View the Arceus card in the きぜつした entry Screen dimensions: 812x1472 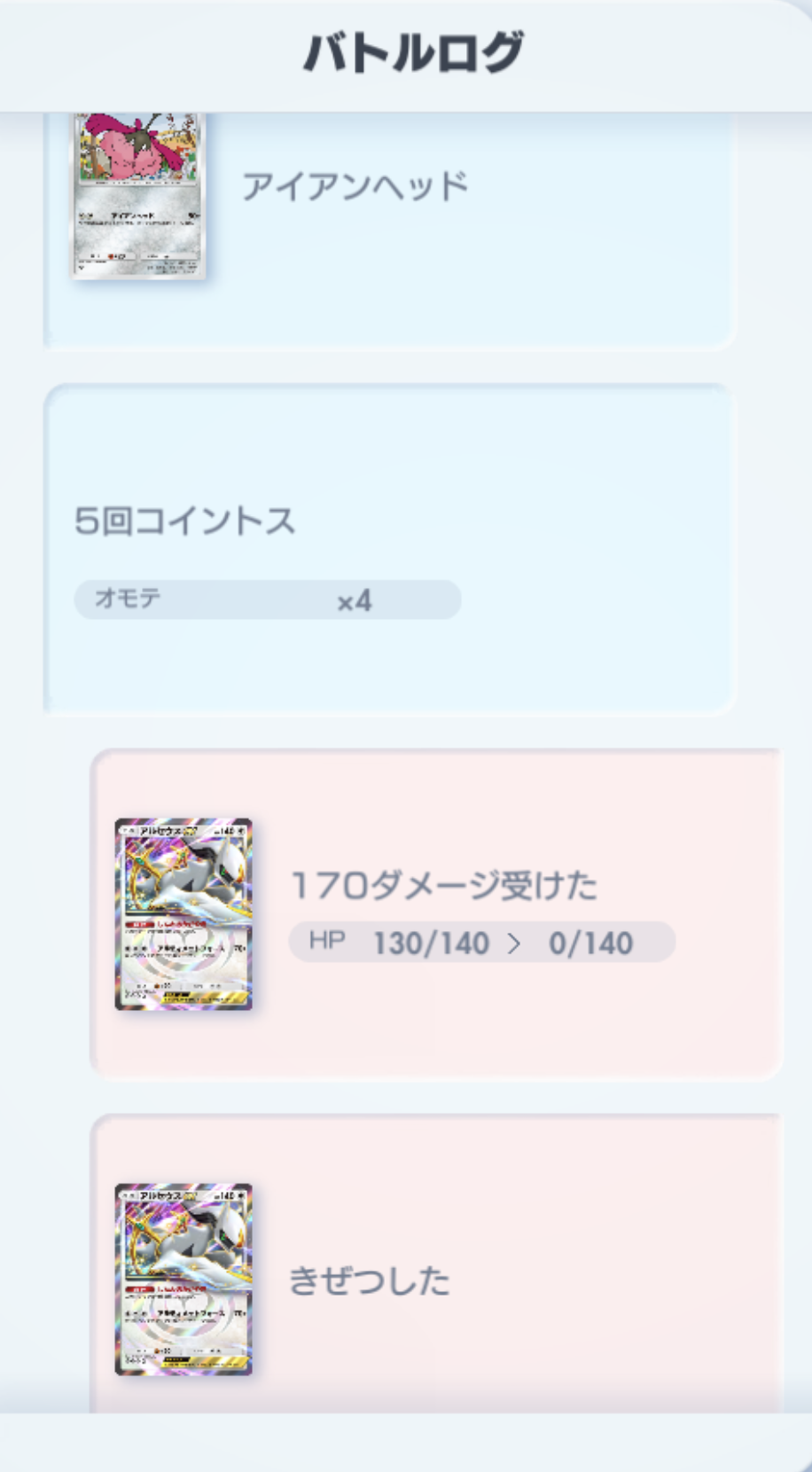[183, 1280]
